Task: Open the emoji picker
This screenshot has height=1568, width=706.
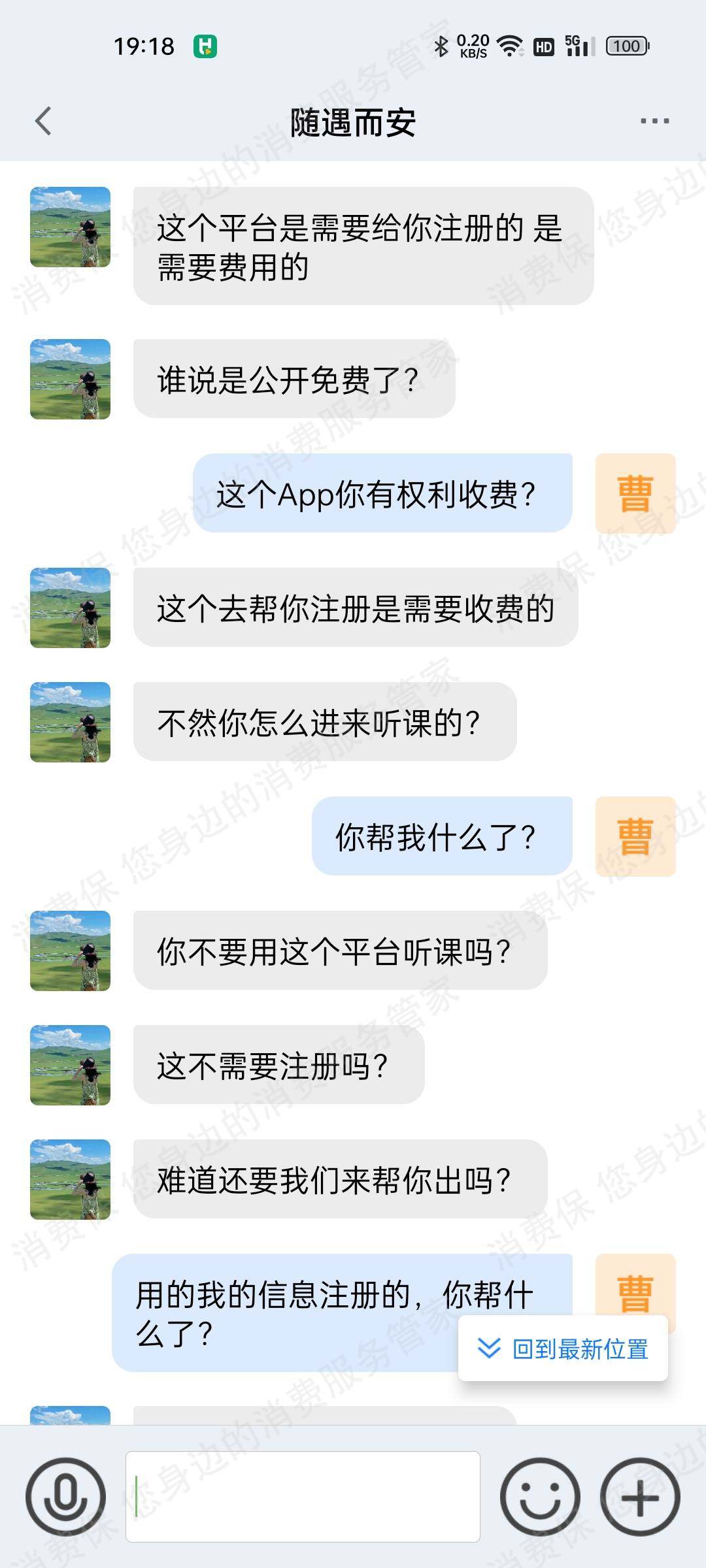Action: (540, 1497)
